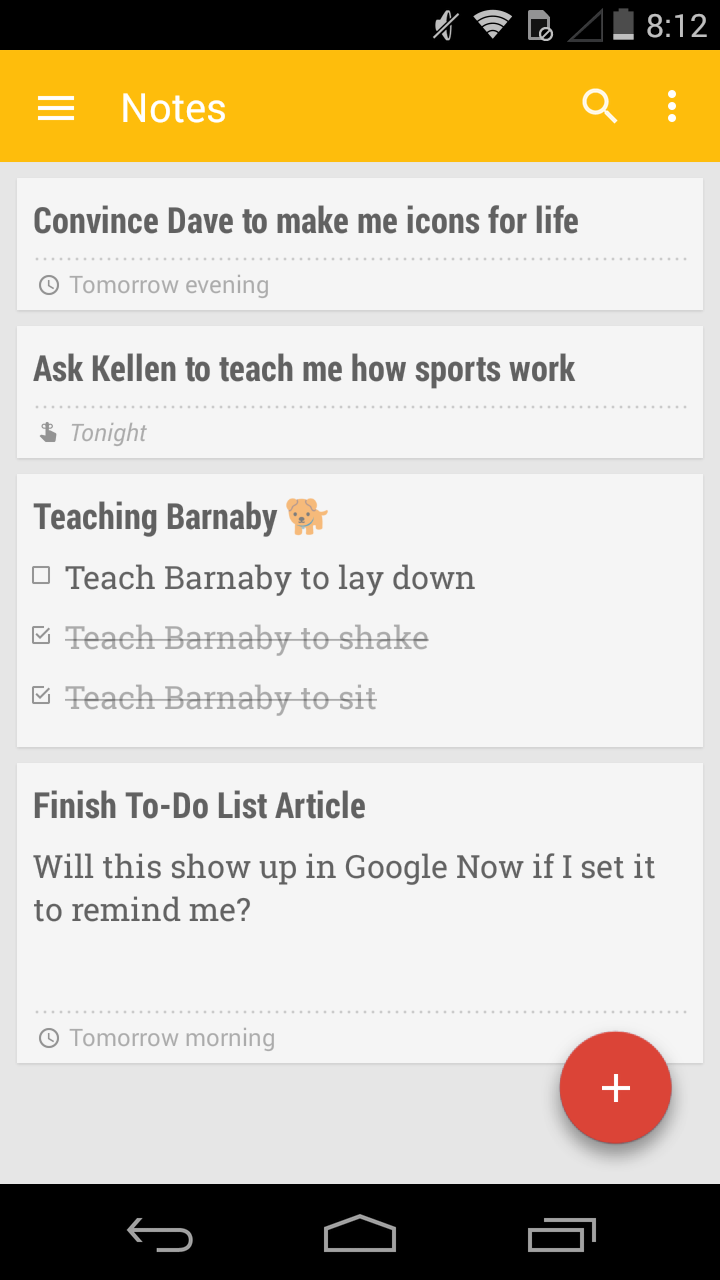Check off Teach Barnaby to lay down
Viewport: 720px width, 1280px height.
click(41, 575)
